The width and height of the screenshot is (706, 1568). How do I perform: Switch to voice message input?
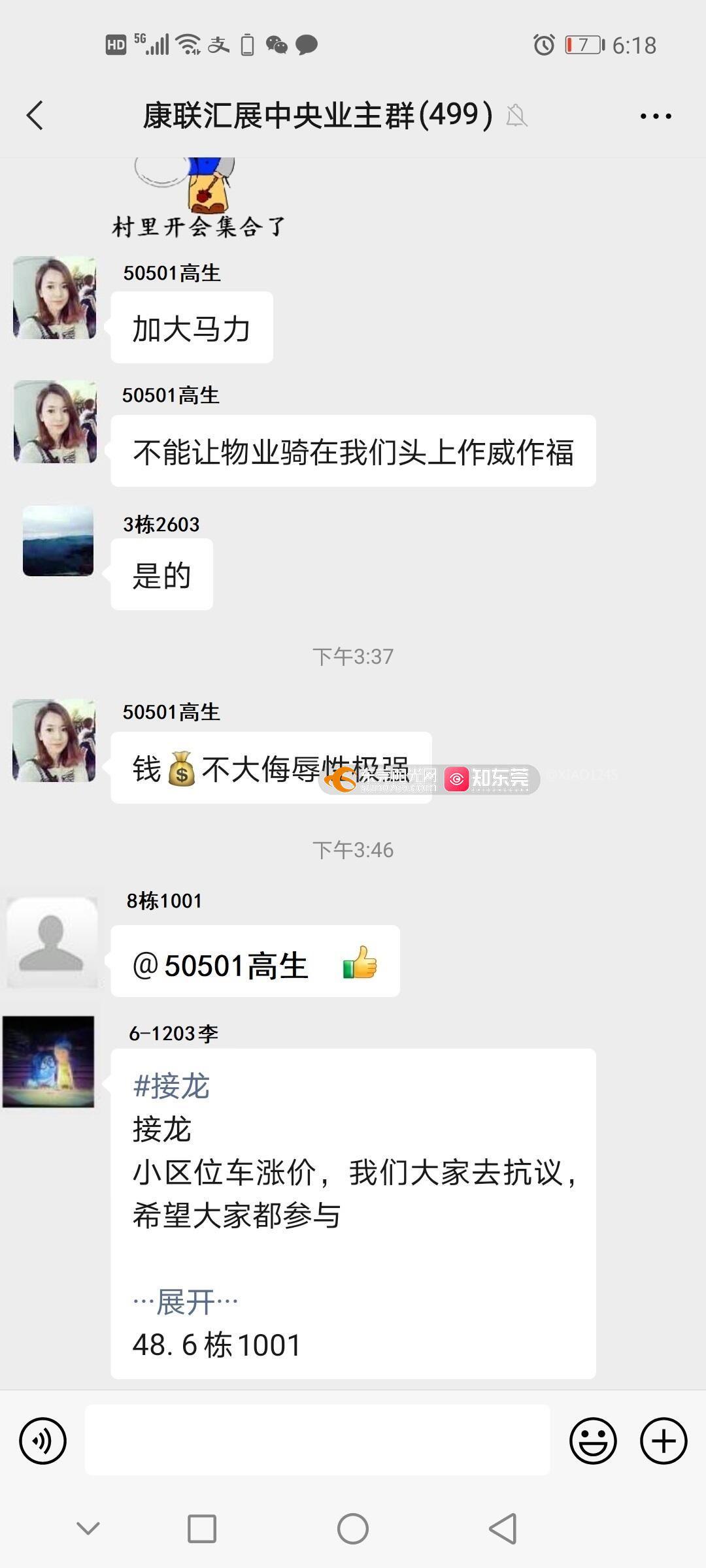[43, 1441]
